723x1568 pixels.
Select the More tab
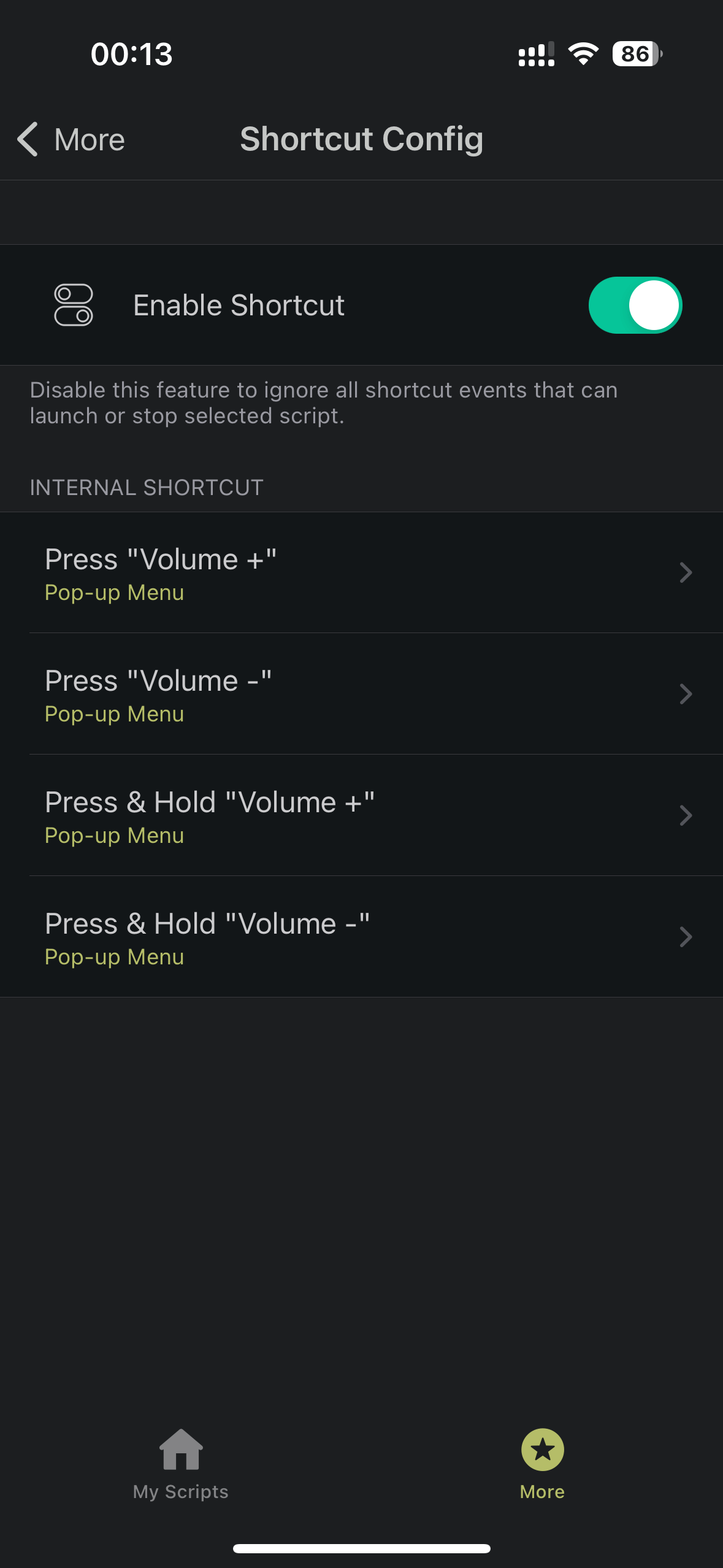pos(542,1464)
